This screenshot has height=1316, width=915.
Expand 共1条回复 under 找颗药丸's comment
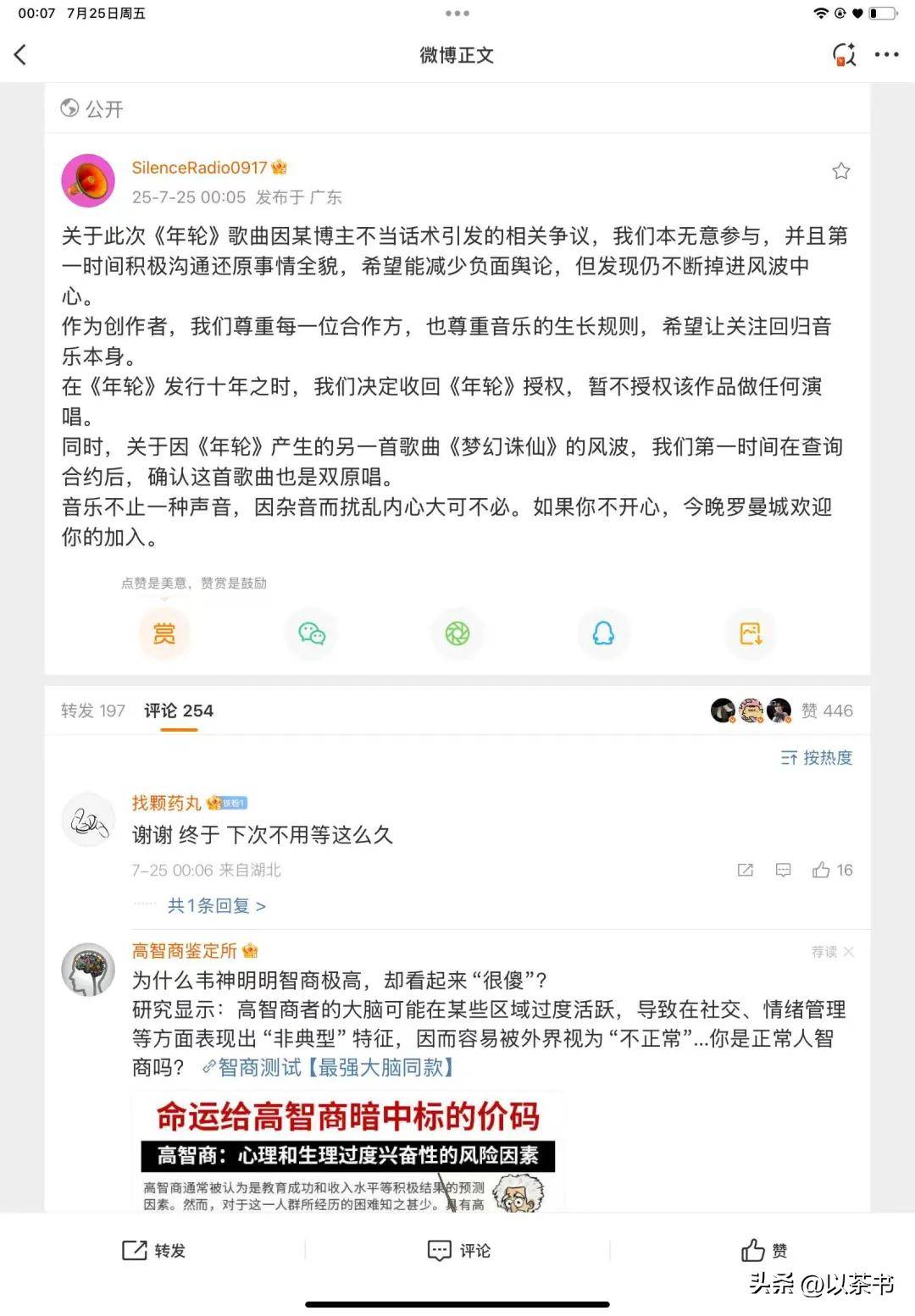(x=216, y=906)
